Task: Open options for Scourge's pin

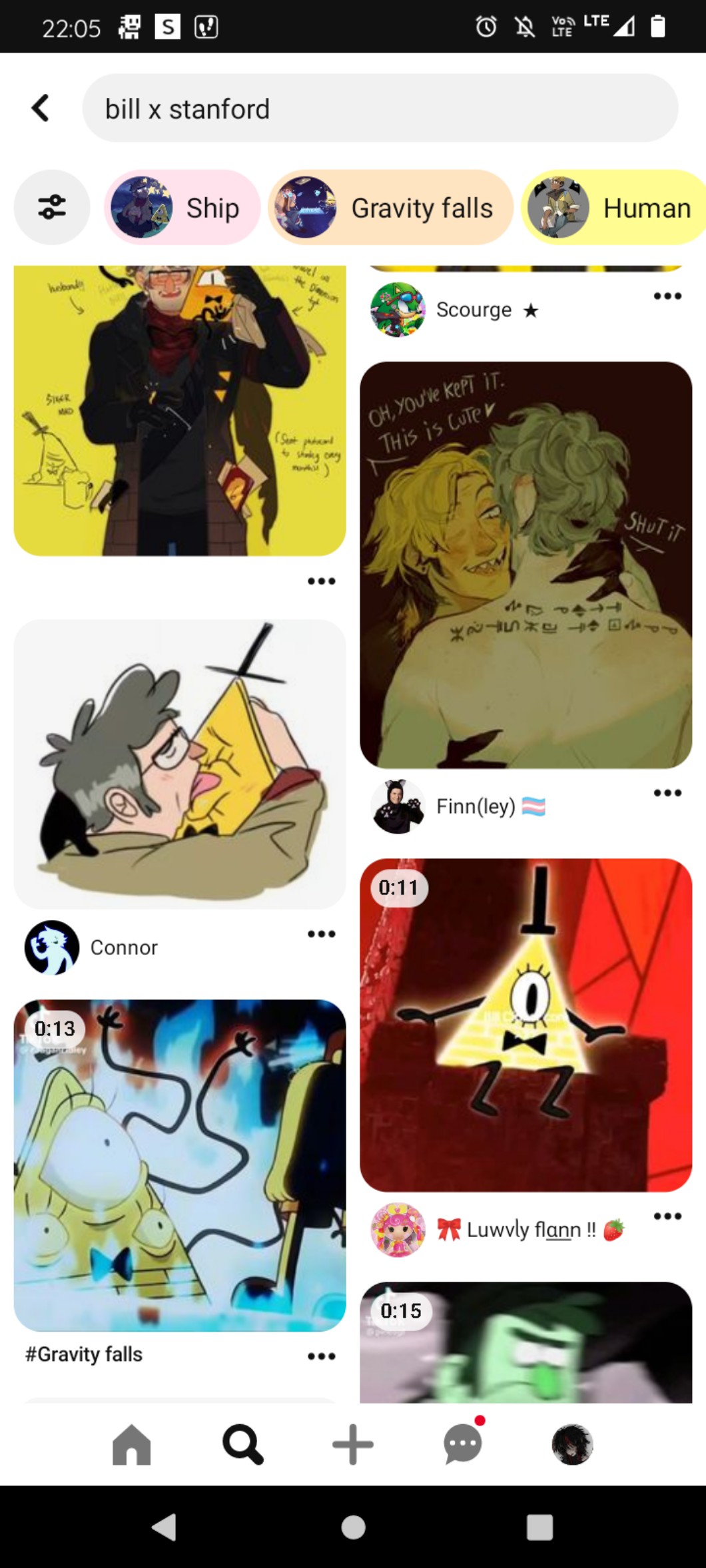Action: pos(667,296)
